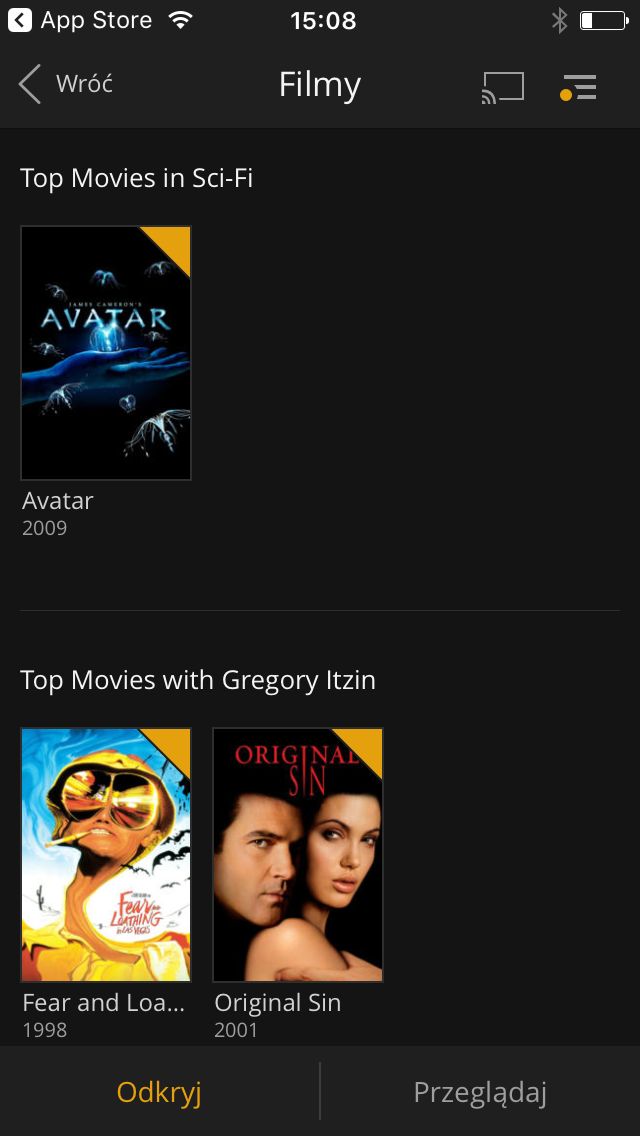
Task: Switch to the Przeglądaj tab
Action: point(480,1092)
